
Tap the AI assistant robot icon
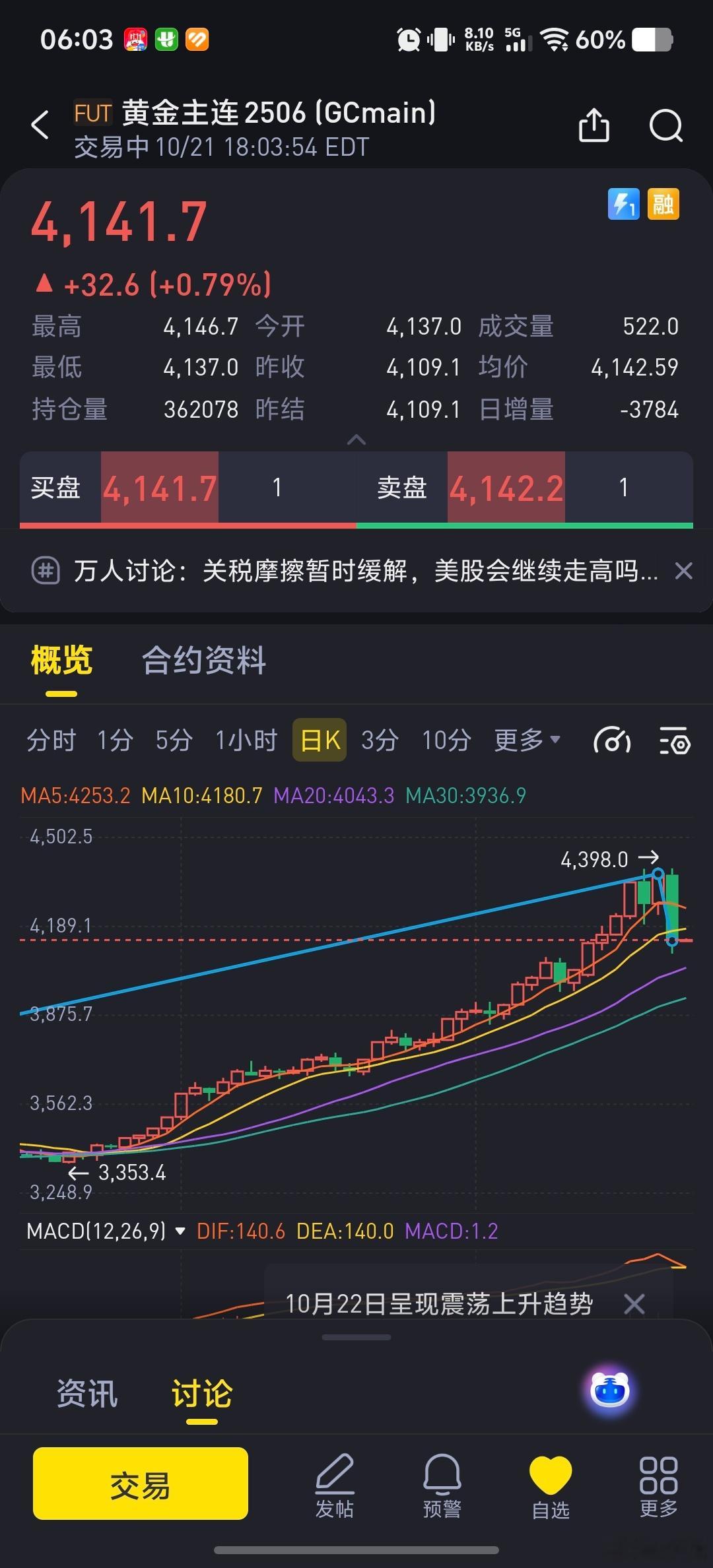coord(611,1388)
